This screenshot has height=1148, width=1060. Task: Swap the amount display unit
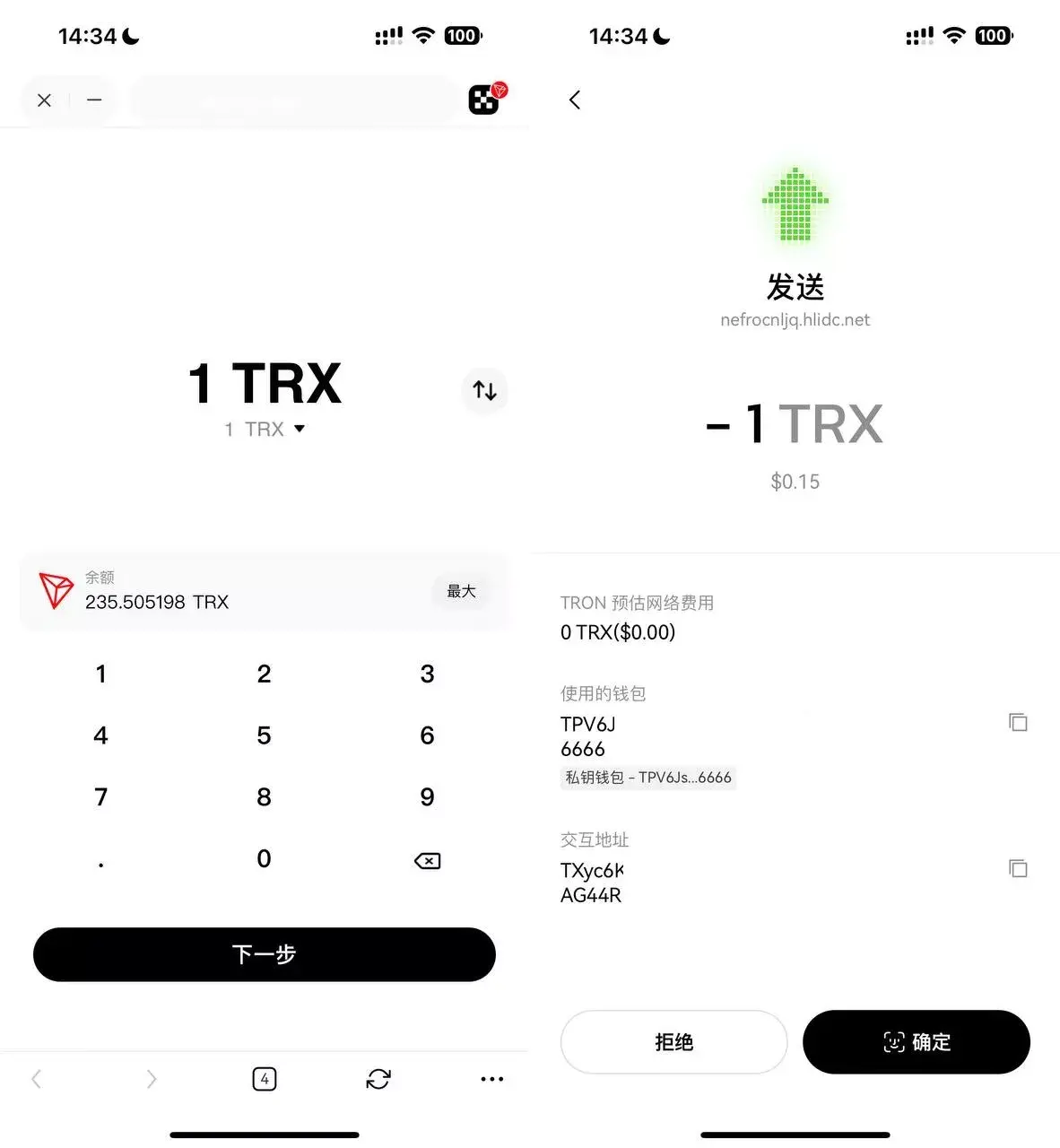[485, 391]
